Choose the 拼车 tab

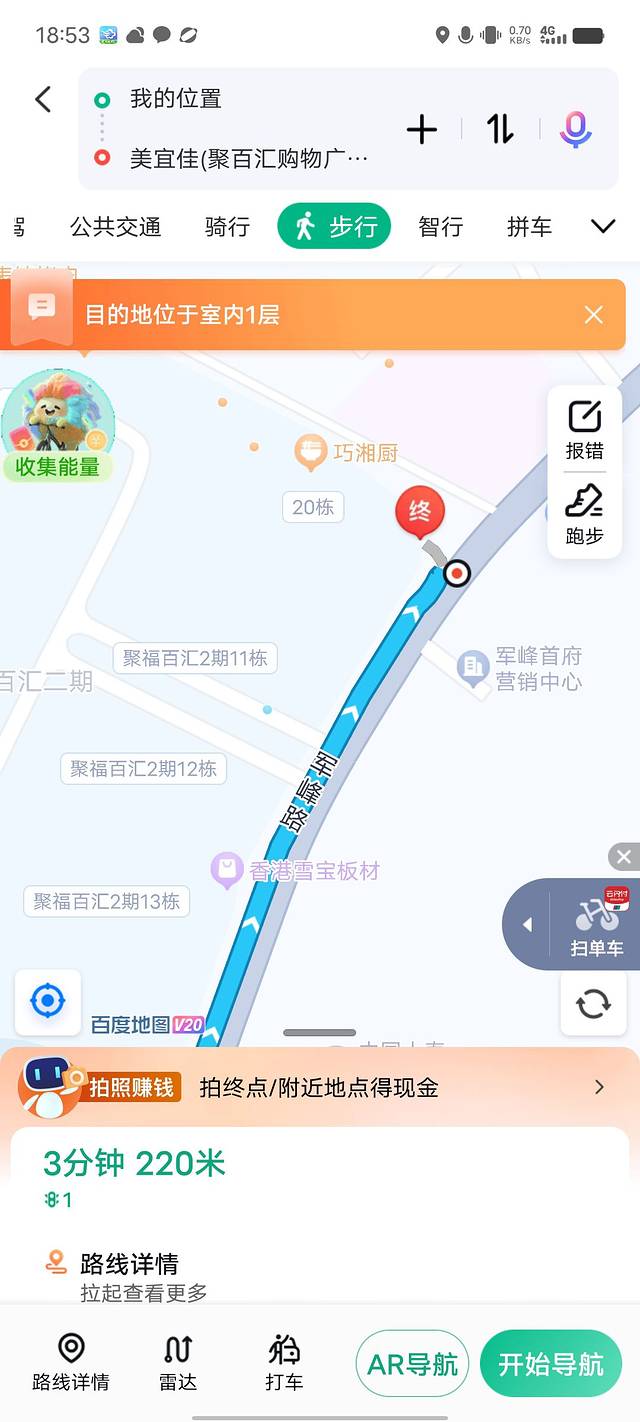pyautogui.click(x=529, y=227)
